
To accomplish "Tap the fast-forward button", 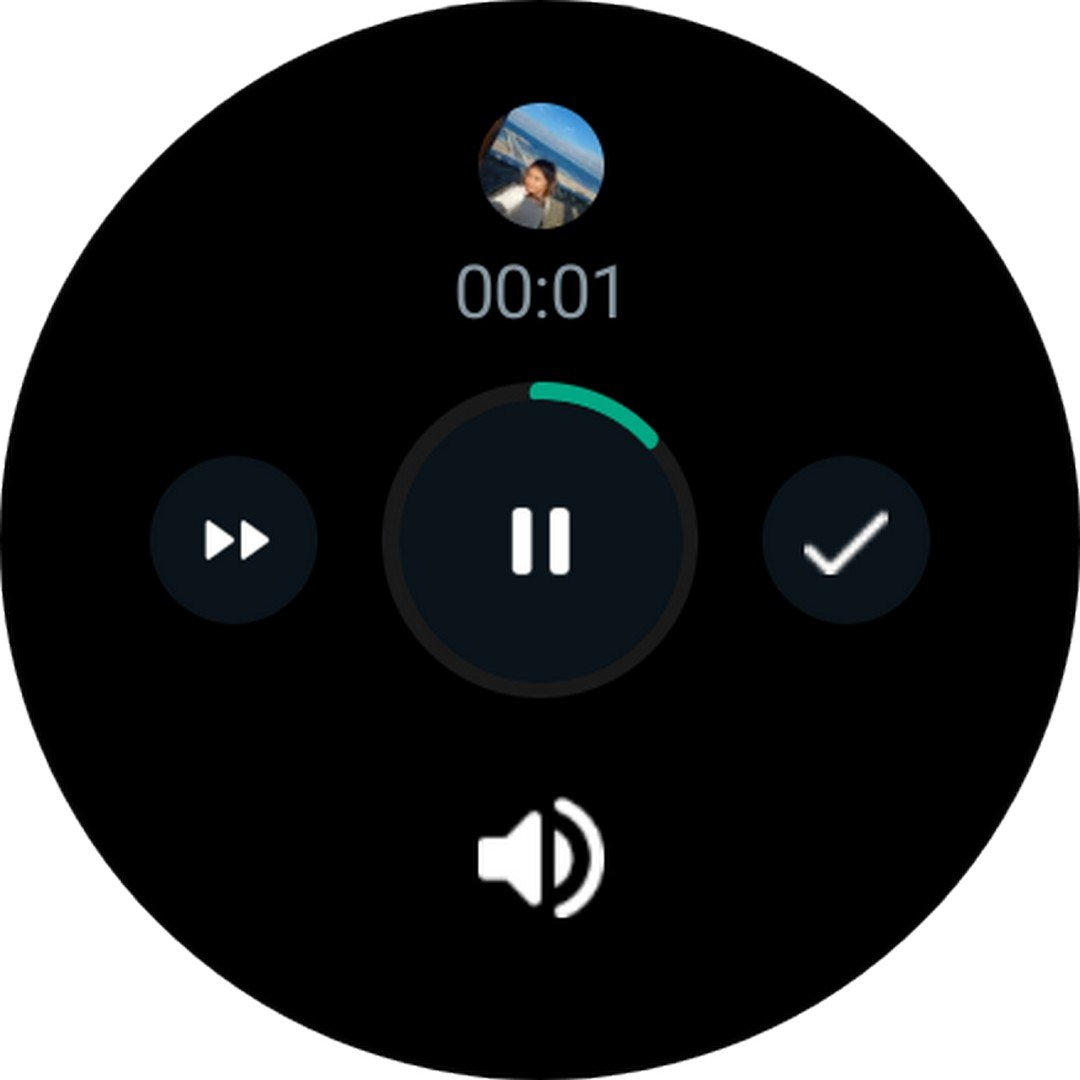I will (x=234, y=541).
